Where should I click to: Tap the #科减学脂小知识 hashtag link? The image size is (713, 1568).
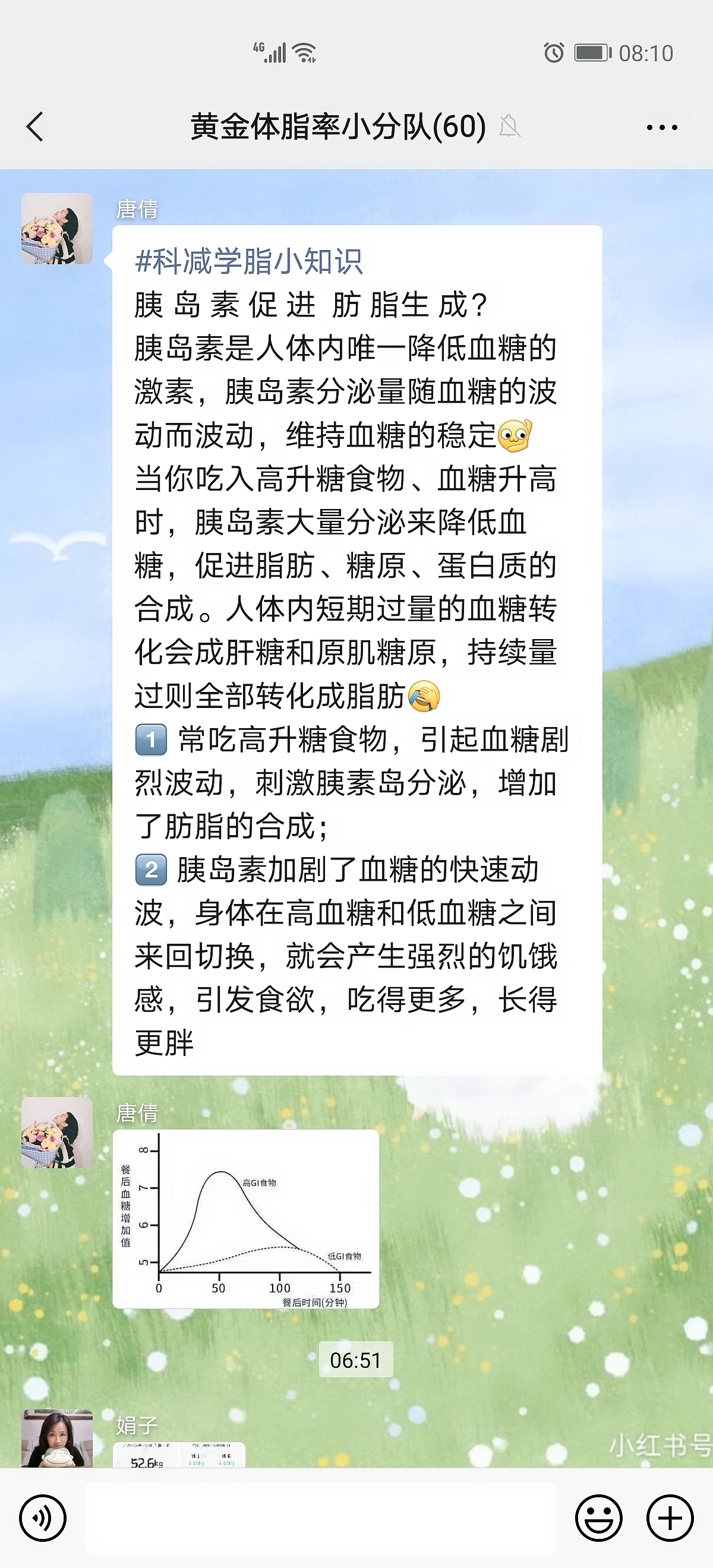248,261
